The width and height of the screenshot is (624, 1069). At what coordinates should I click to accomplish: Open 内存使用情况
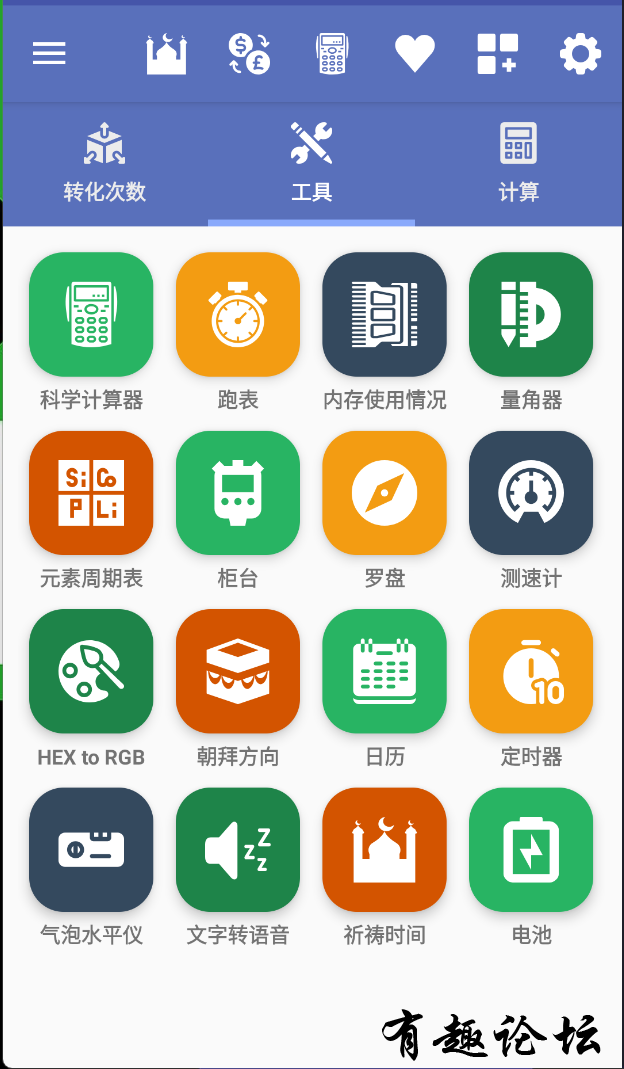click(384, 315)
